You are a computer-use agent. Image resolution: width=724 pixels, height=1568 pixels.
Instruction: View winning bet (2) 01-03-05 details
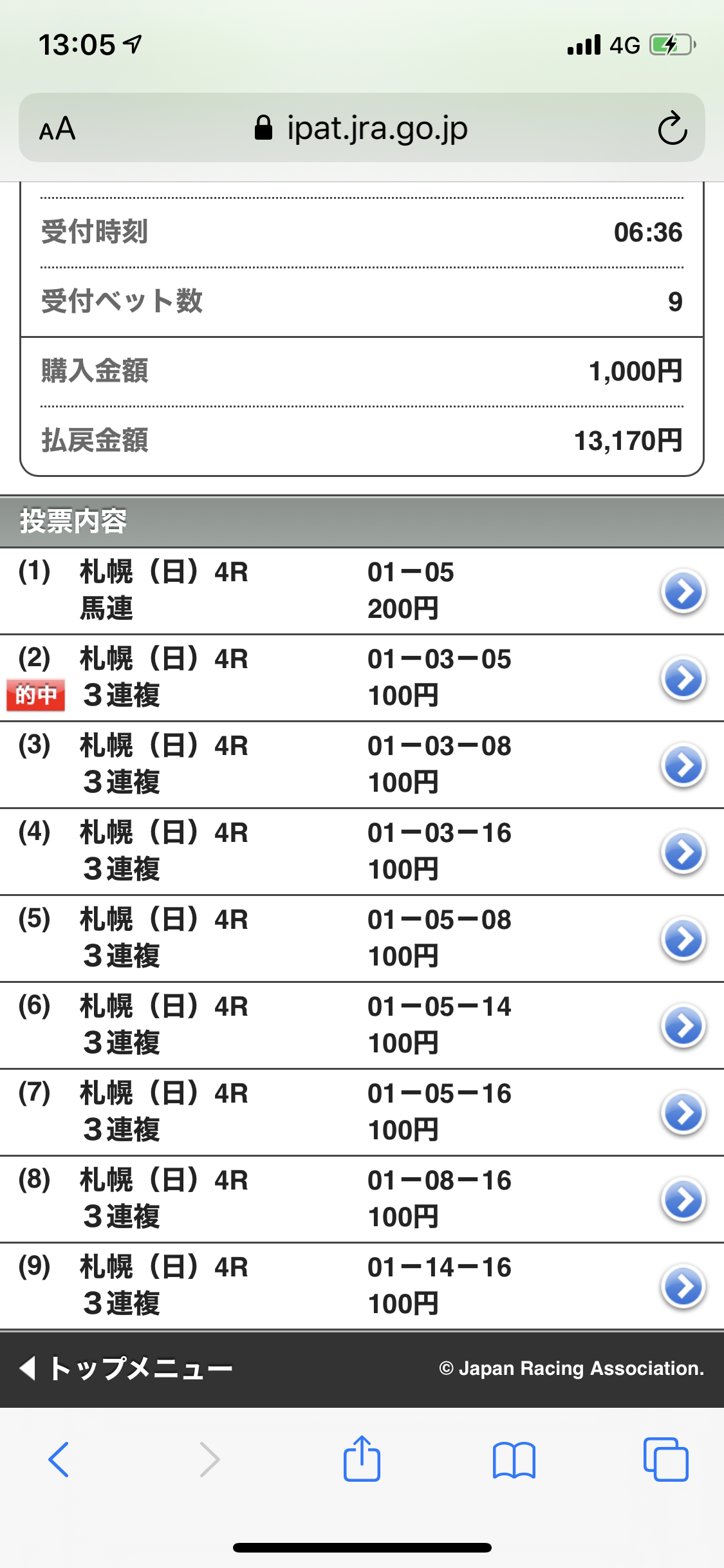(x=683, y=678)
